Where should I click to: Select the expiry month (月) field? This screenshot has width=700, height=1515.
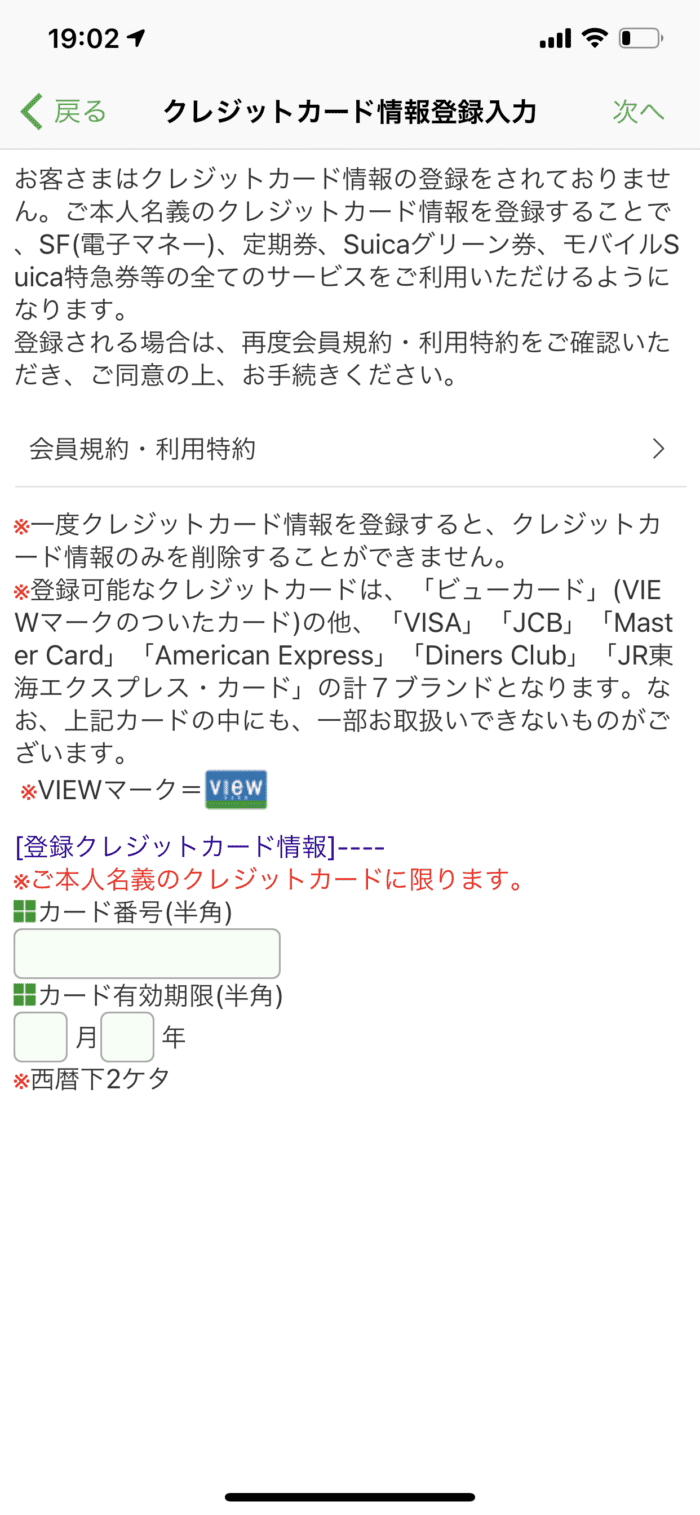(41, 1037)
